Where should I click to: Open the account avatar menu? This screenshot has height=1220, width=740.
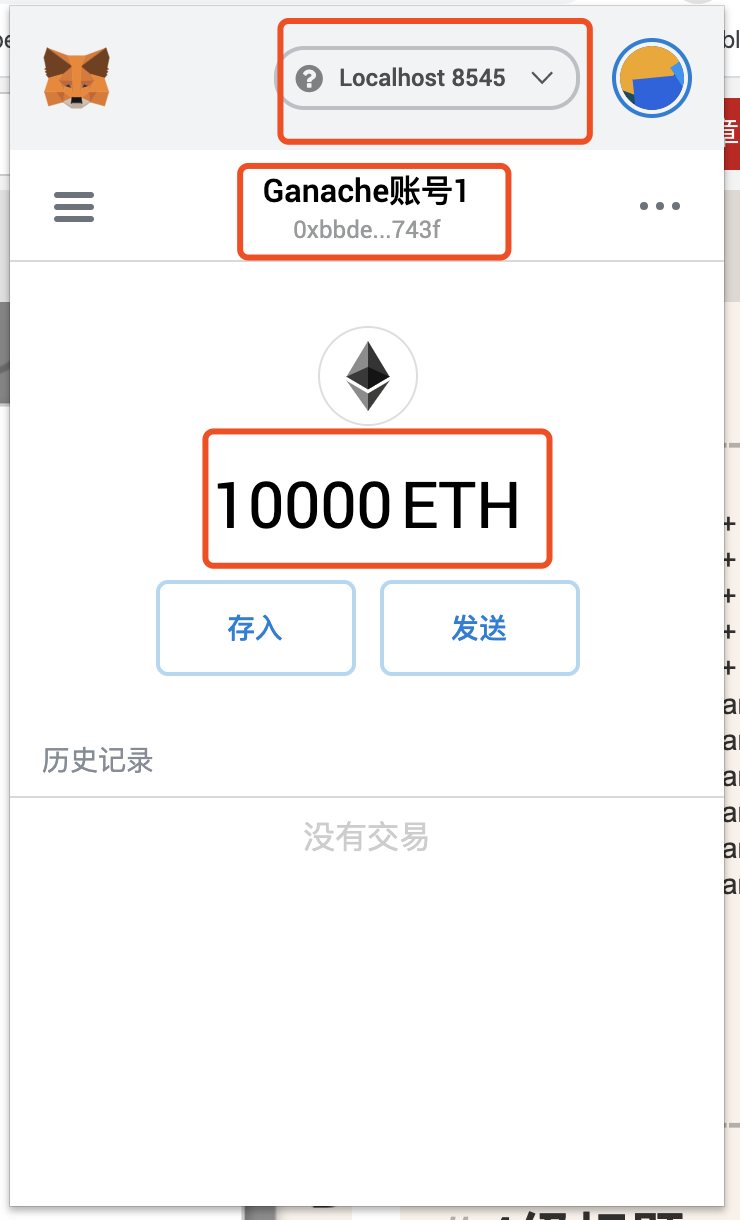point(652,78)
